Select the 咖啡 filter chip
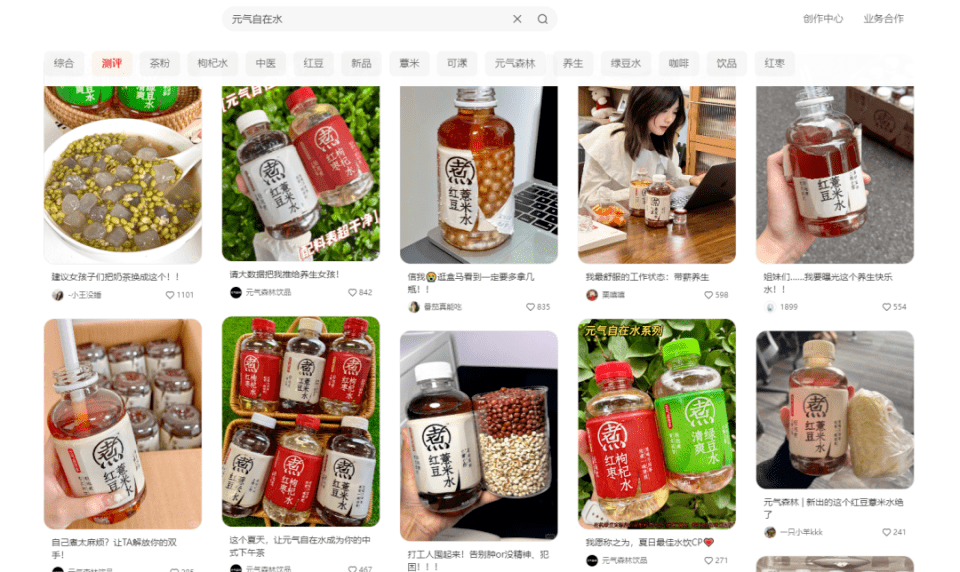960x572 pixels. [679, 63]
